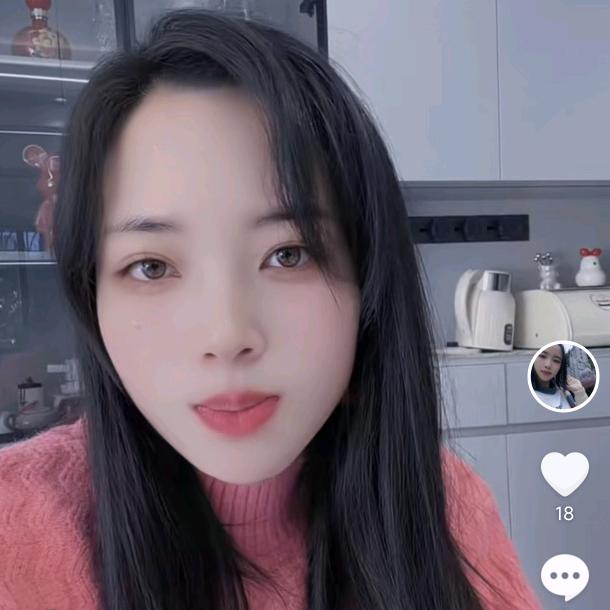Screen dimensions: 610x610
Task: Open the creator's profile avatar
Action: point(563,376)
